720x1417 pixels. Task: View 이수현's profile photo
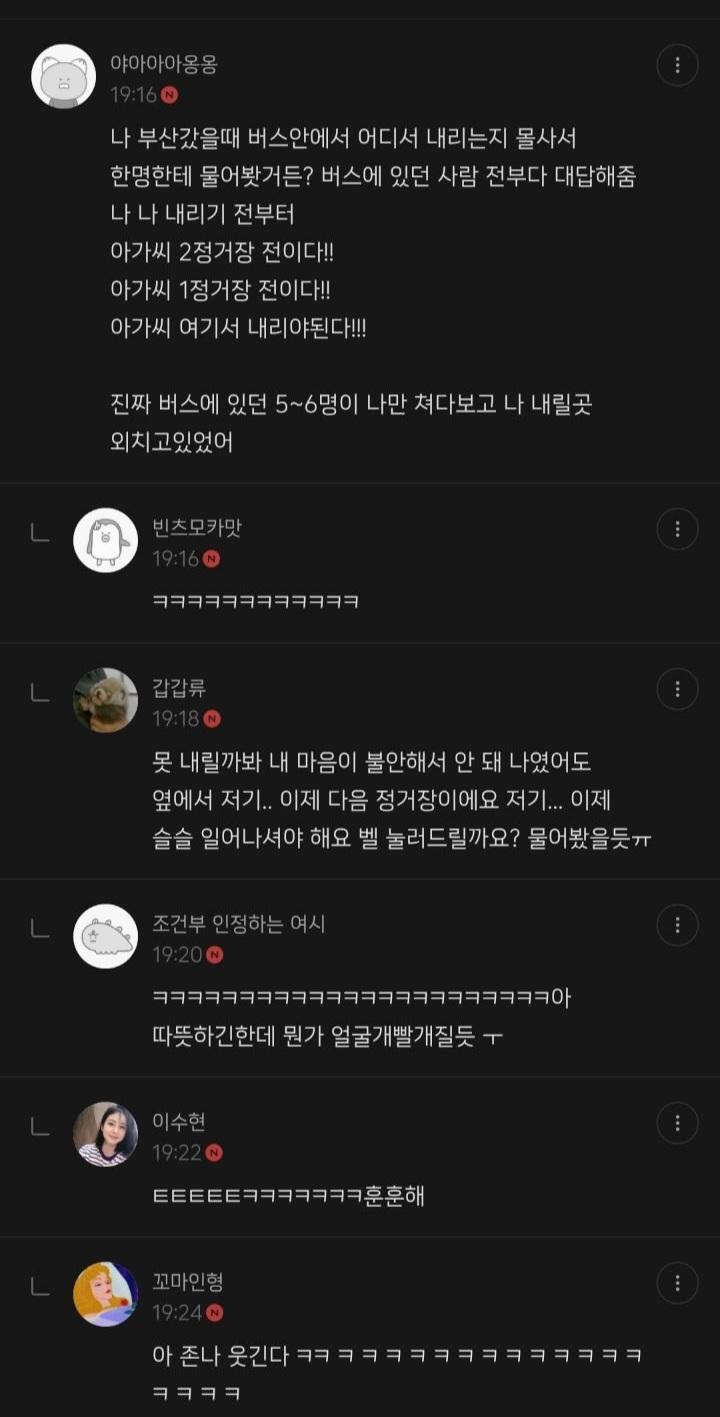pos(106,1134)
